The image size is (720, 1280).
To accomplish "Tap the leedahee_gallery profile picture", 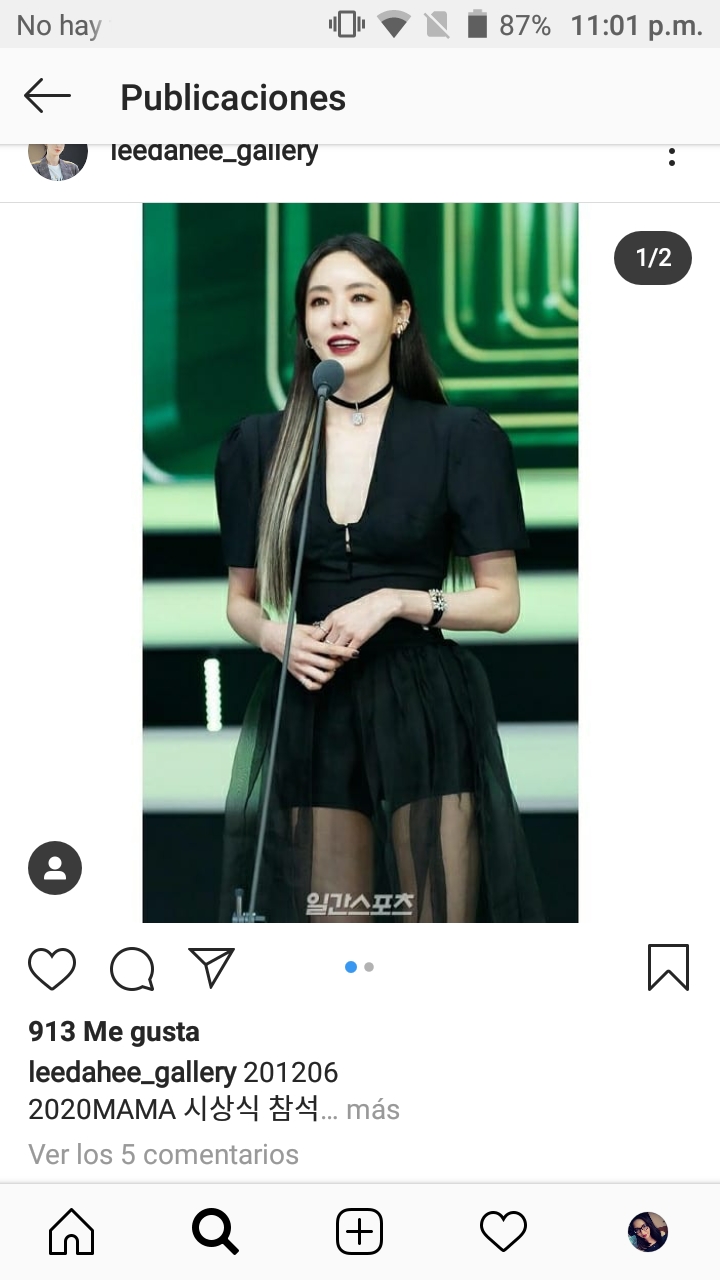I will point(57,158).
